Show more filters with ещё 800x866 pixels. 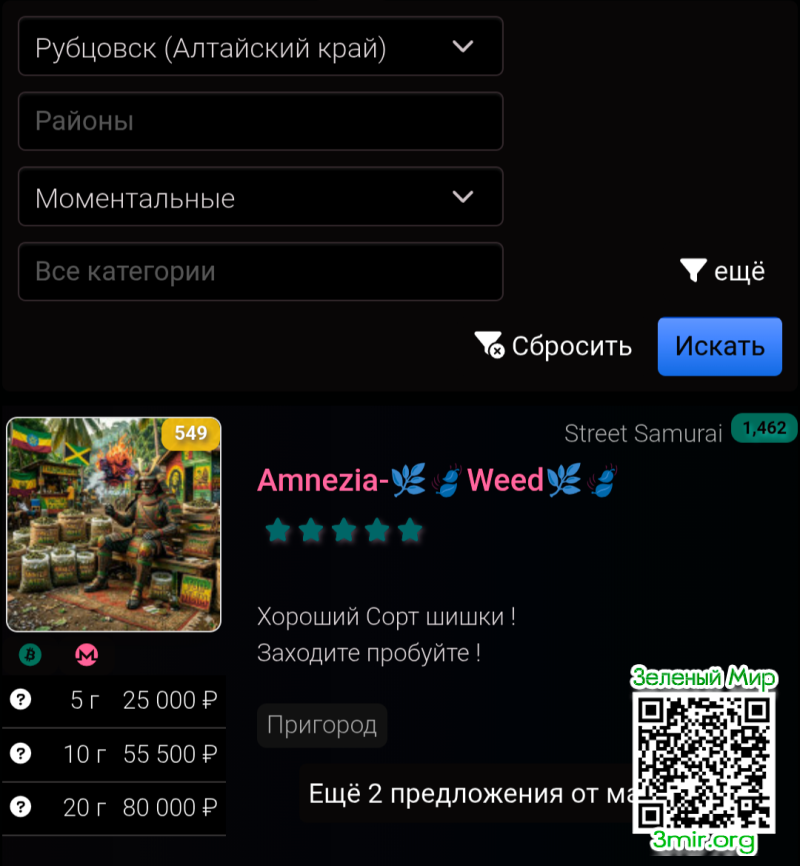[x=722, y=270]
